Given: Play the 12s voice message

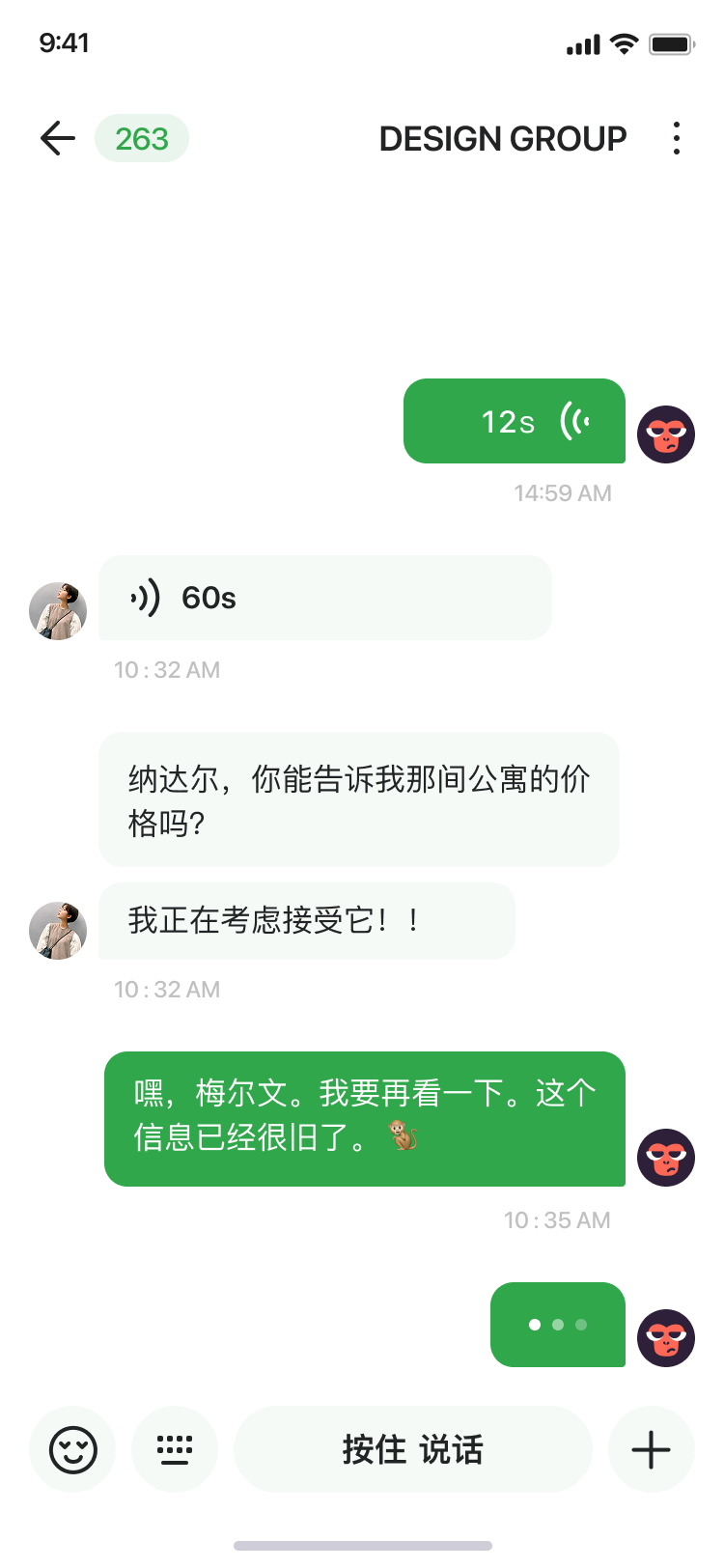Looking at the screenshot, I should click(x=514, y=422).
